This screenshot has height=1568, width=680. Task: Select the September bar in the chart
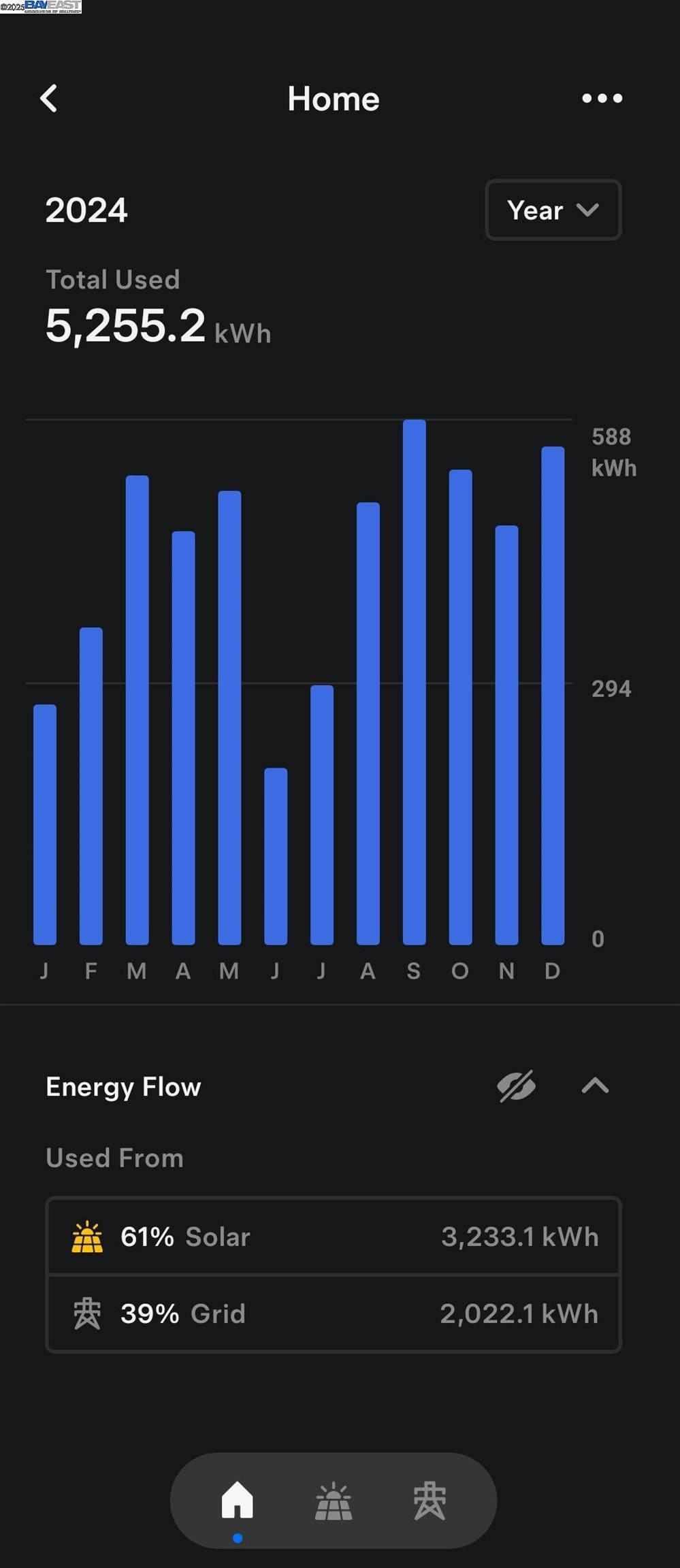point(414,682)
